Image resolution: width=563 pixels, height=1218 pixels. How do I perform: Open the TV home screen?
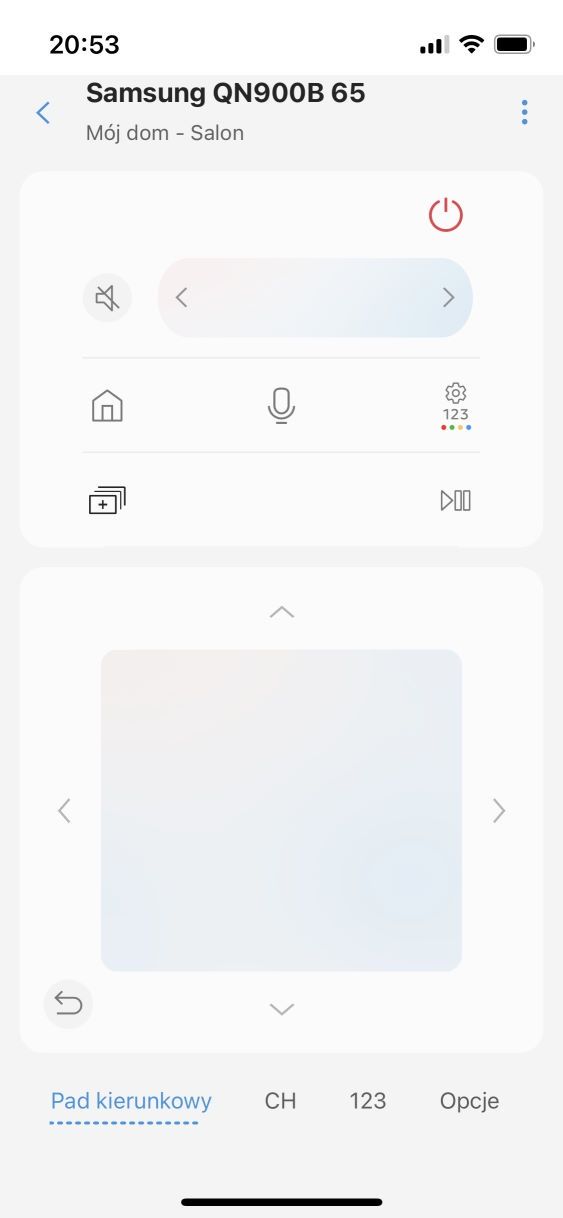(x=107, y=406)
